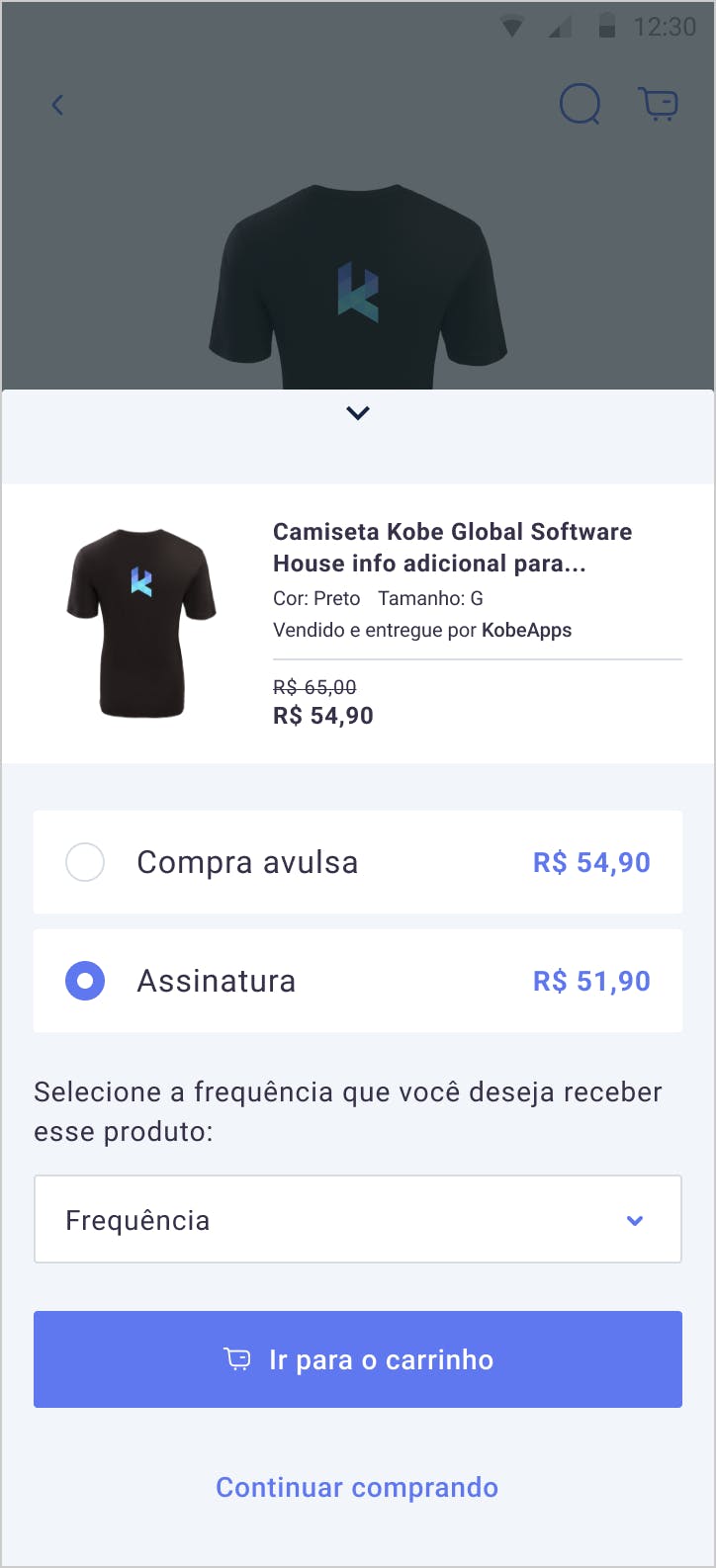Tap the battery indicator icon
716x1568 pixels.
pos(606,28)
